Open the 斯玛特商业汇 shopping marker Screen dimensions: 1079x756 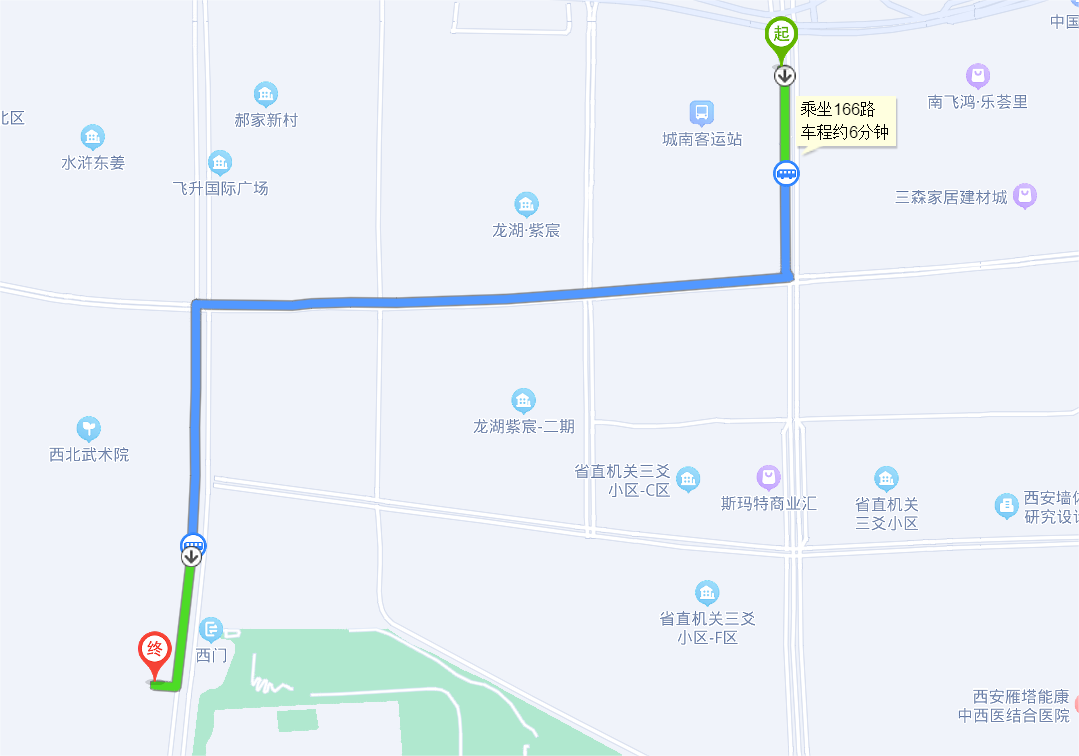click(x=768, y=478)
